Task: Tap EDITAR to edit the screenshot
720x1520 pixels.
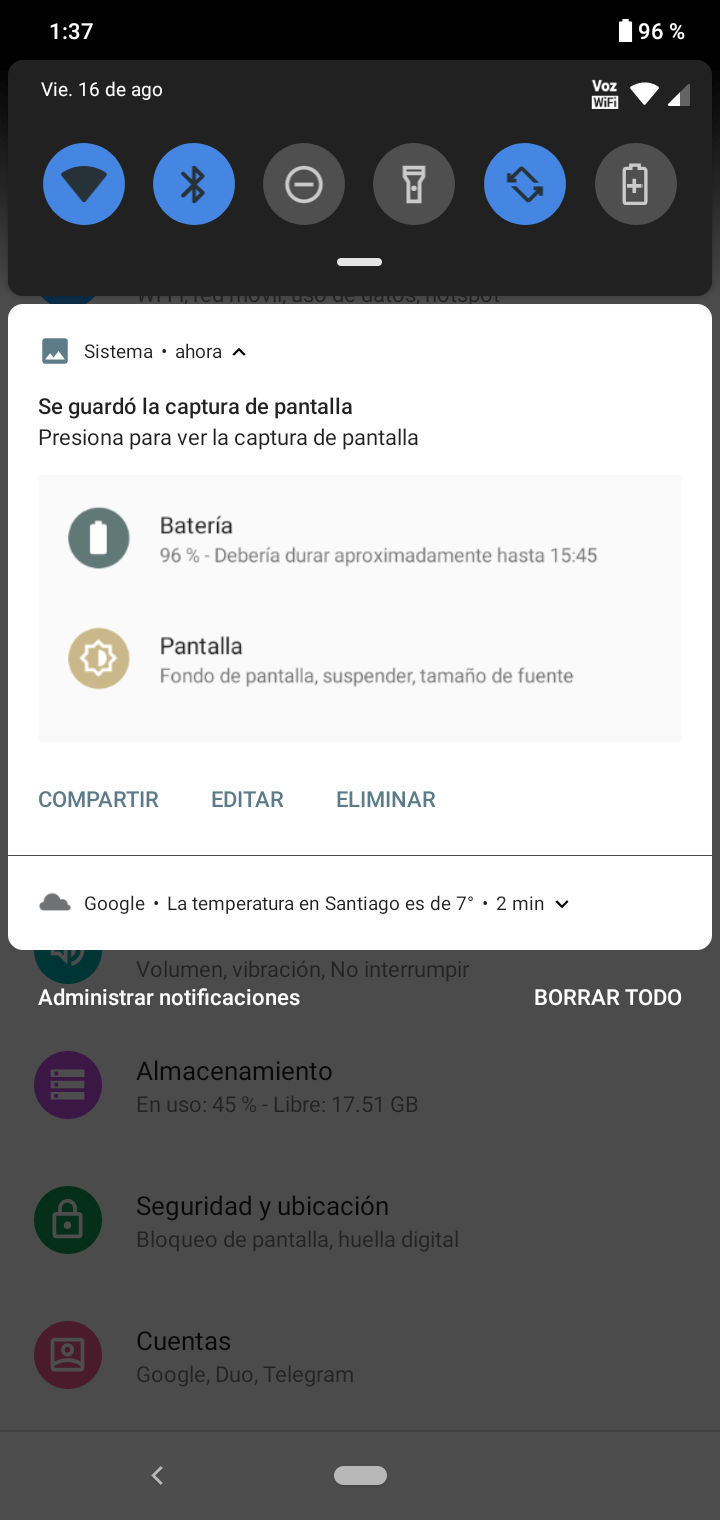Action: coord(247,799)
